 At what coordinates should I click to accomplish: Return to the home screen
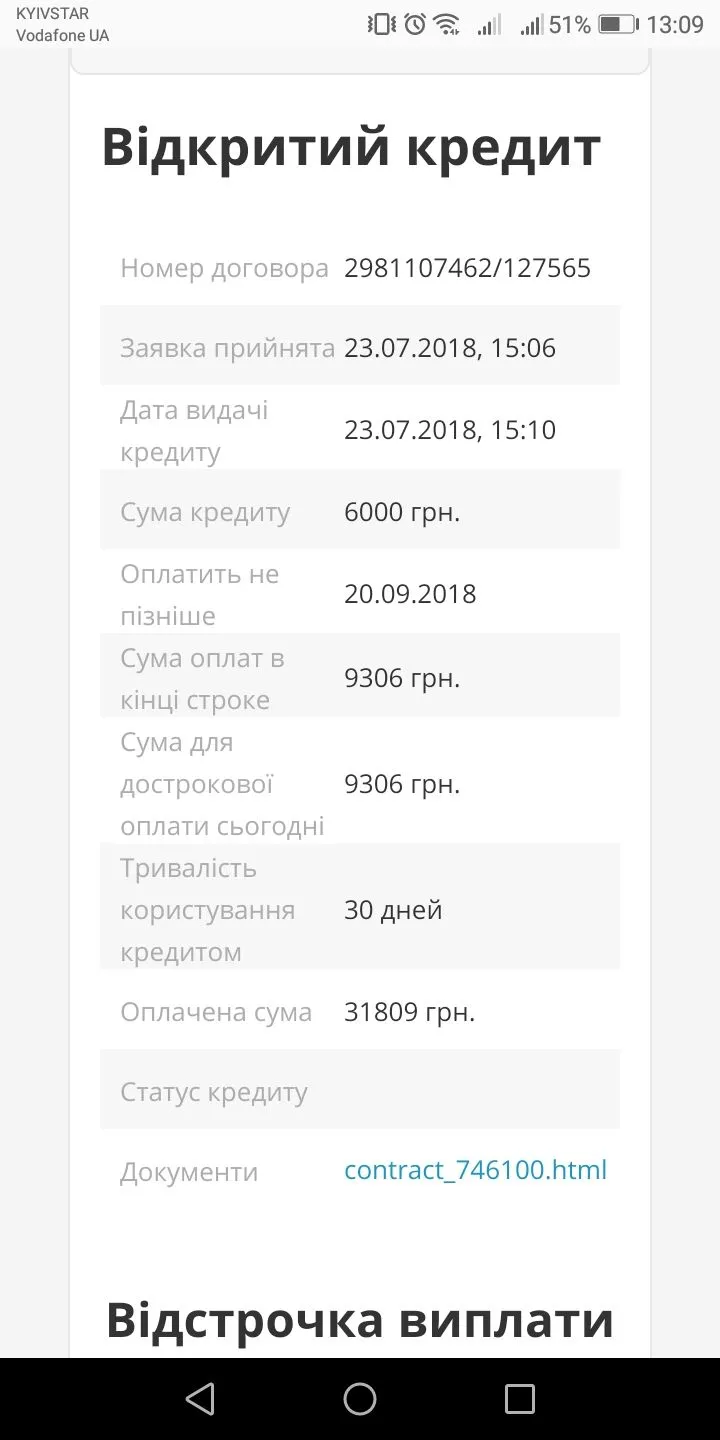coord(360,1398)
